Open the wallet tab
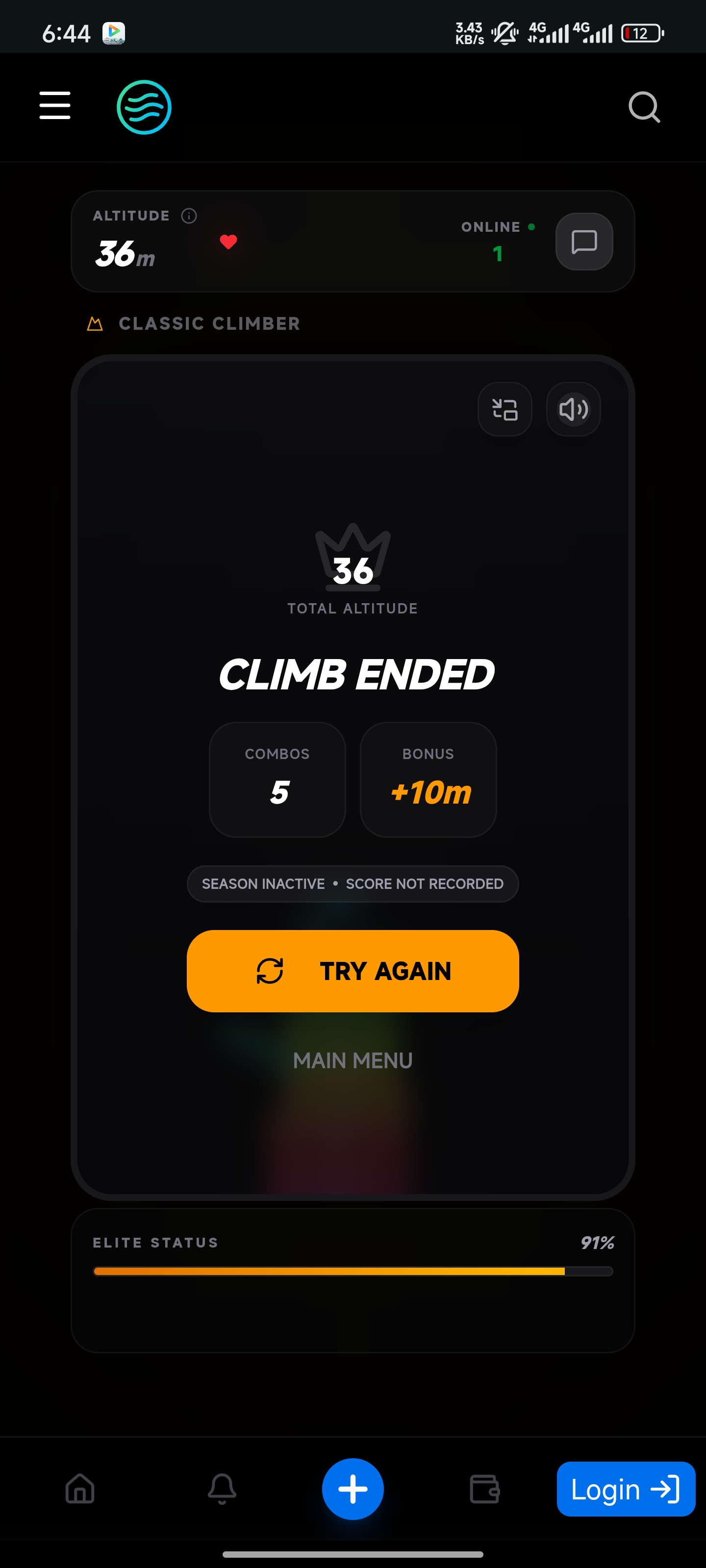Viewport: 706px width, 1568px height. point(485,1489)
